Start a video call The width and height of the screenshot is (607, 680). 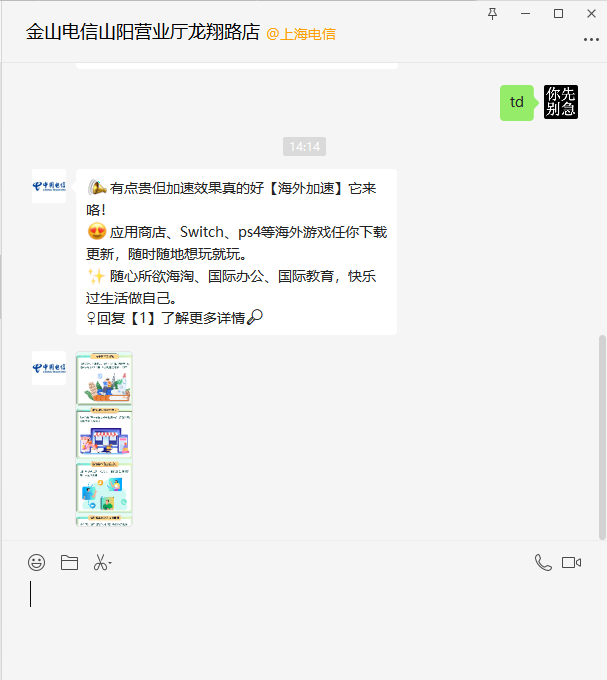click(x=572, y=563)
